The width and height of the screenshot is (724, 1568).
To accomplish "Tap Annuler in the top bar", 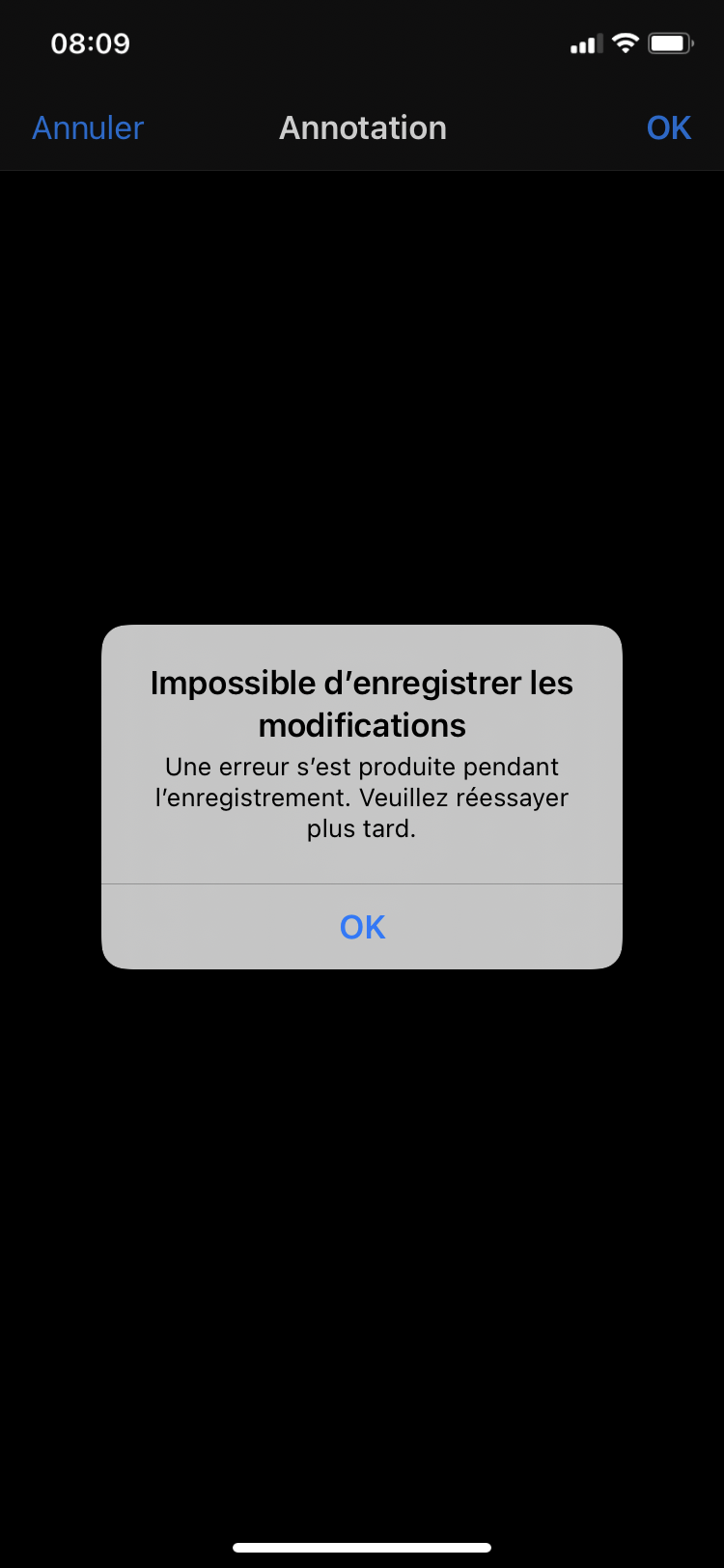I will click(88, 128).
